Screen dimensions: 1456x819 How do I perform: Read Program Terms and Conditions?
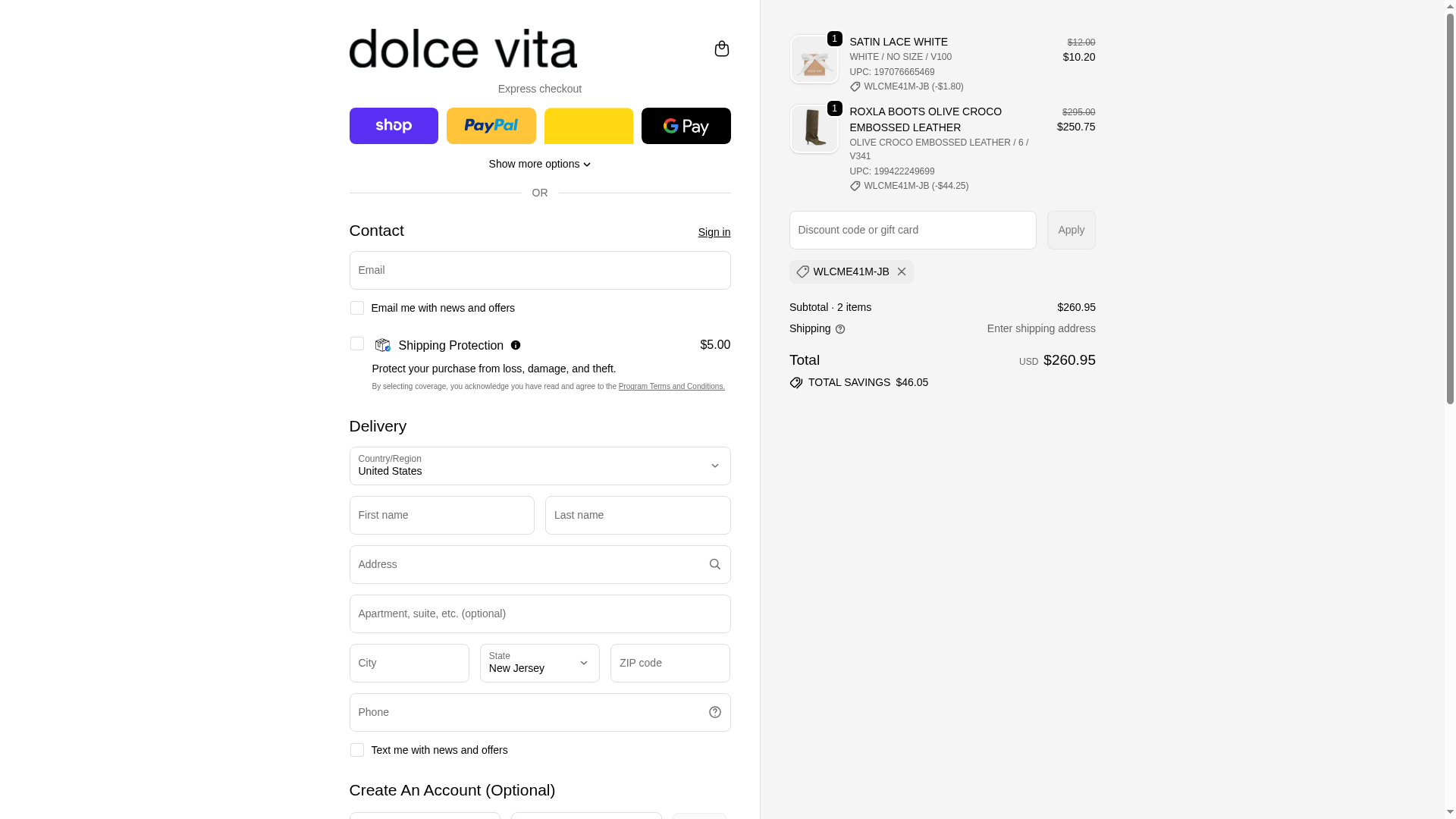coord(671,387)
